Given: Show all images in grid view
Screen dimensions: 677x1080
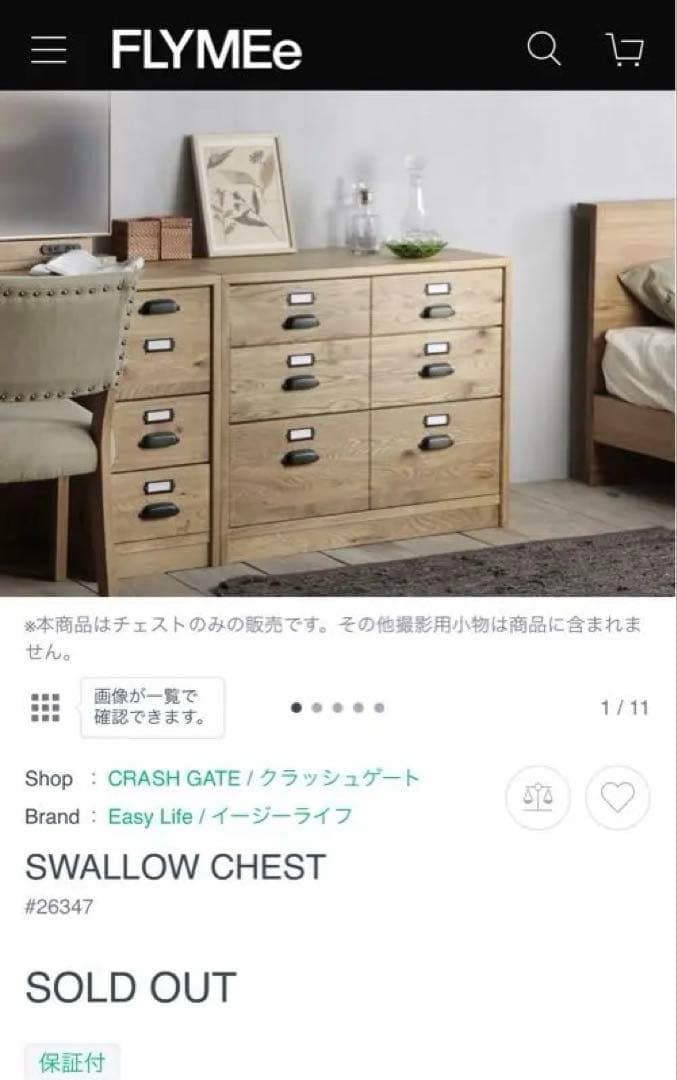Looking at the screenshot, I should coord(45,707).
